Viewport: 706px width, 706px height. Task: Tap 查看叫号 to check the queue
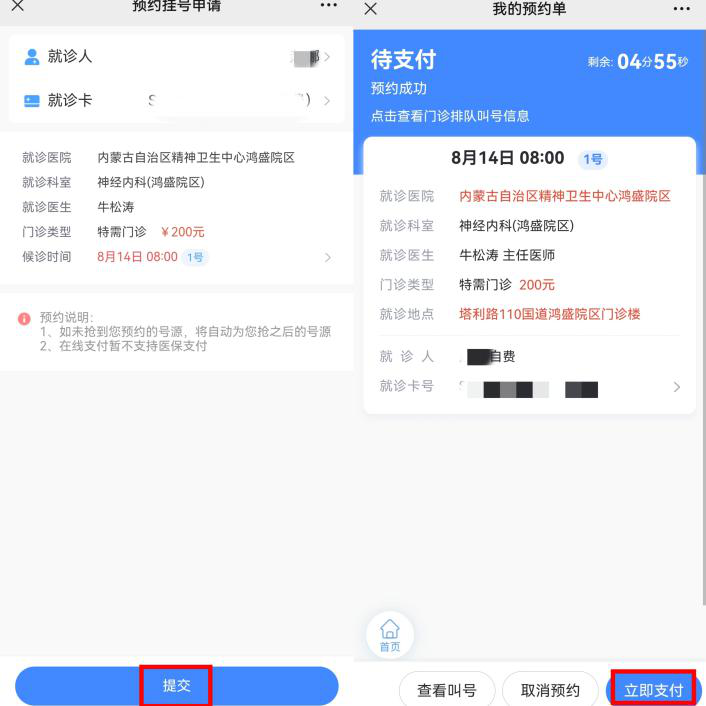point(446,690)
